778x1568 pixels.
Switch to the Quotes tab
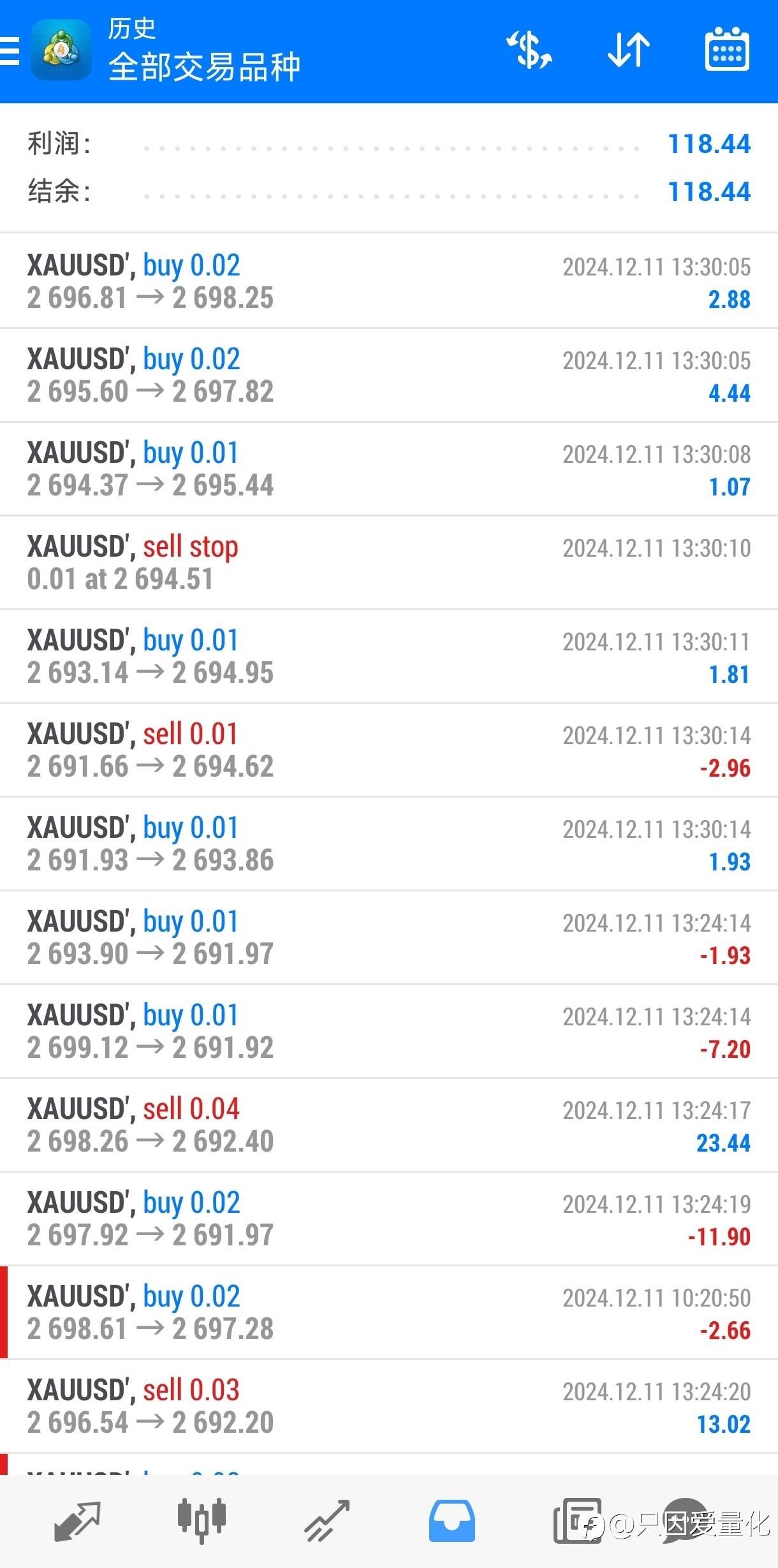(78, 1521)
